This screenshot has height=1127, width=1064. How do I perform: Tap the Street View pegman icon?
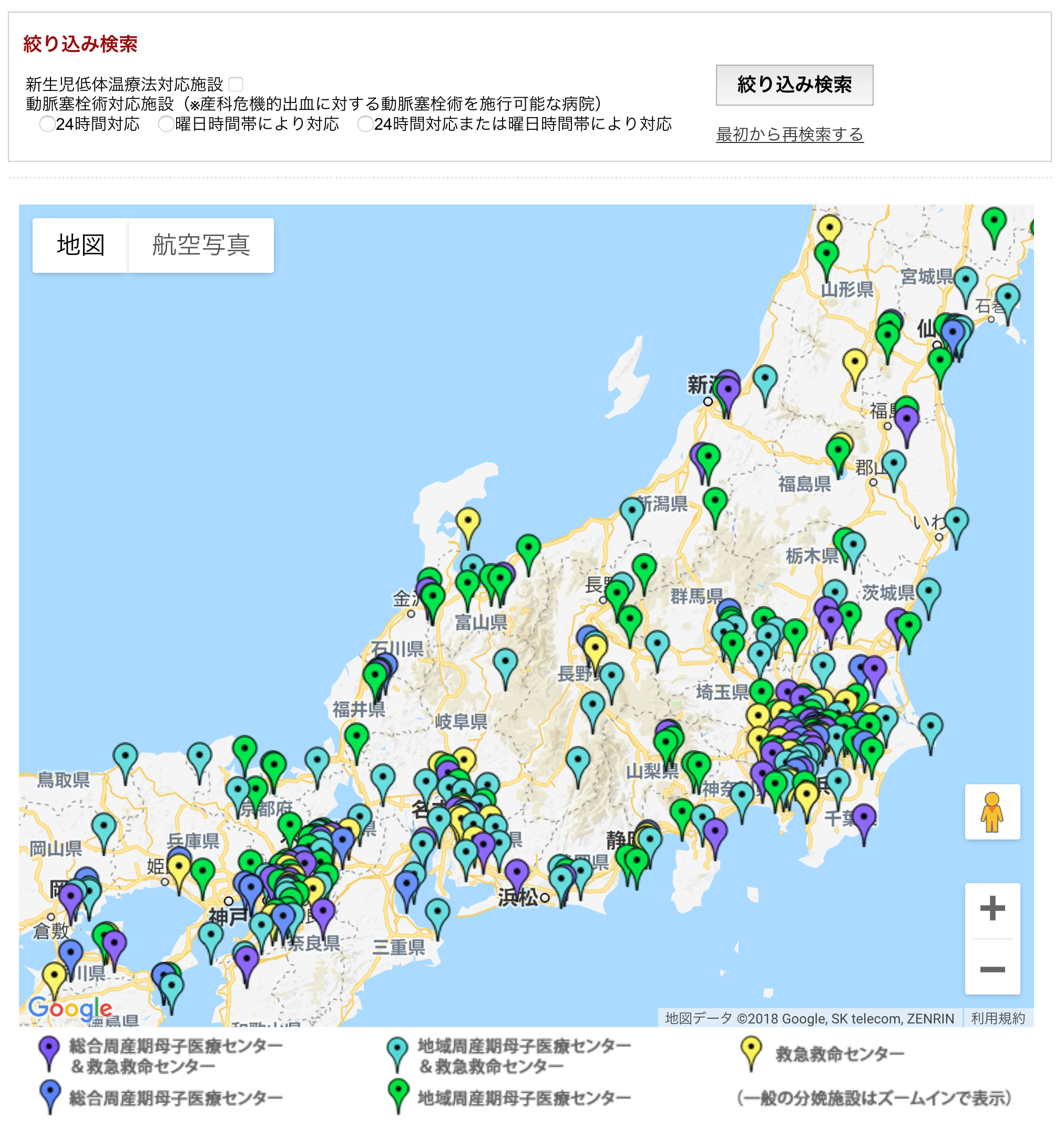click(x=992, y=812)
